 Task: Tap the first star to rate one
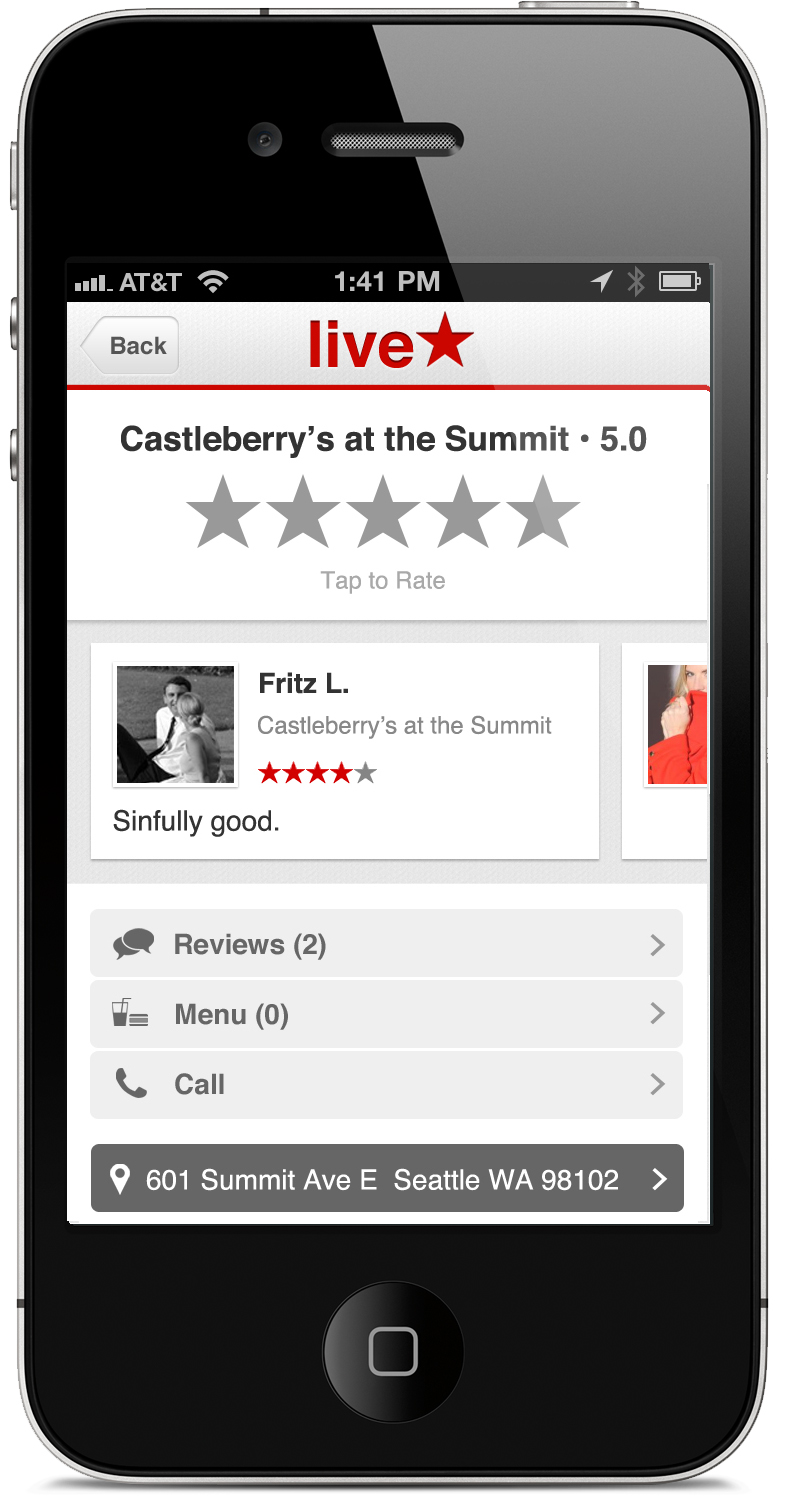point(222,512)
